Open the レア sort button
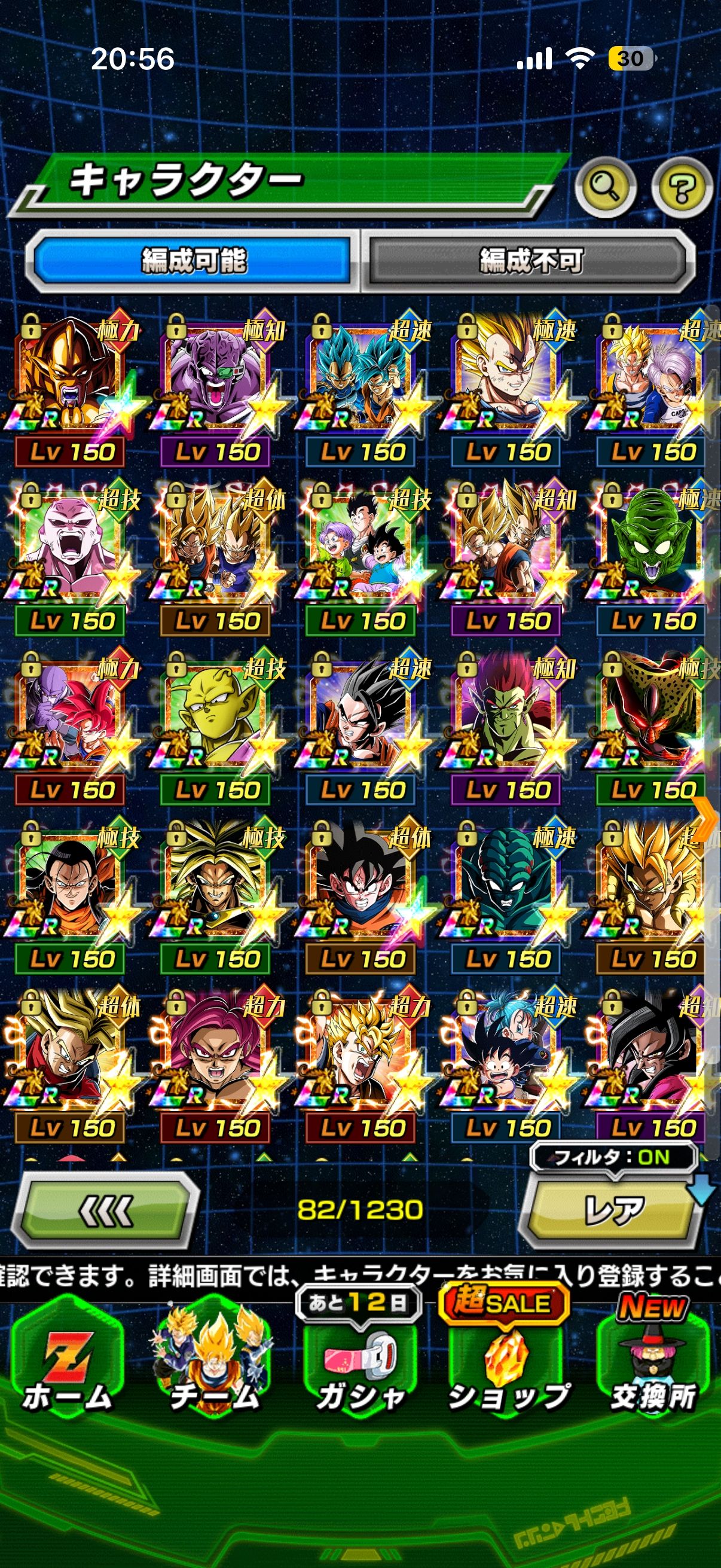The image size is (721, 1568). click(613, 1209)
